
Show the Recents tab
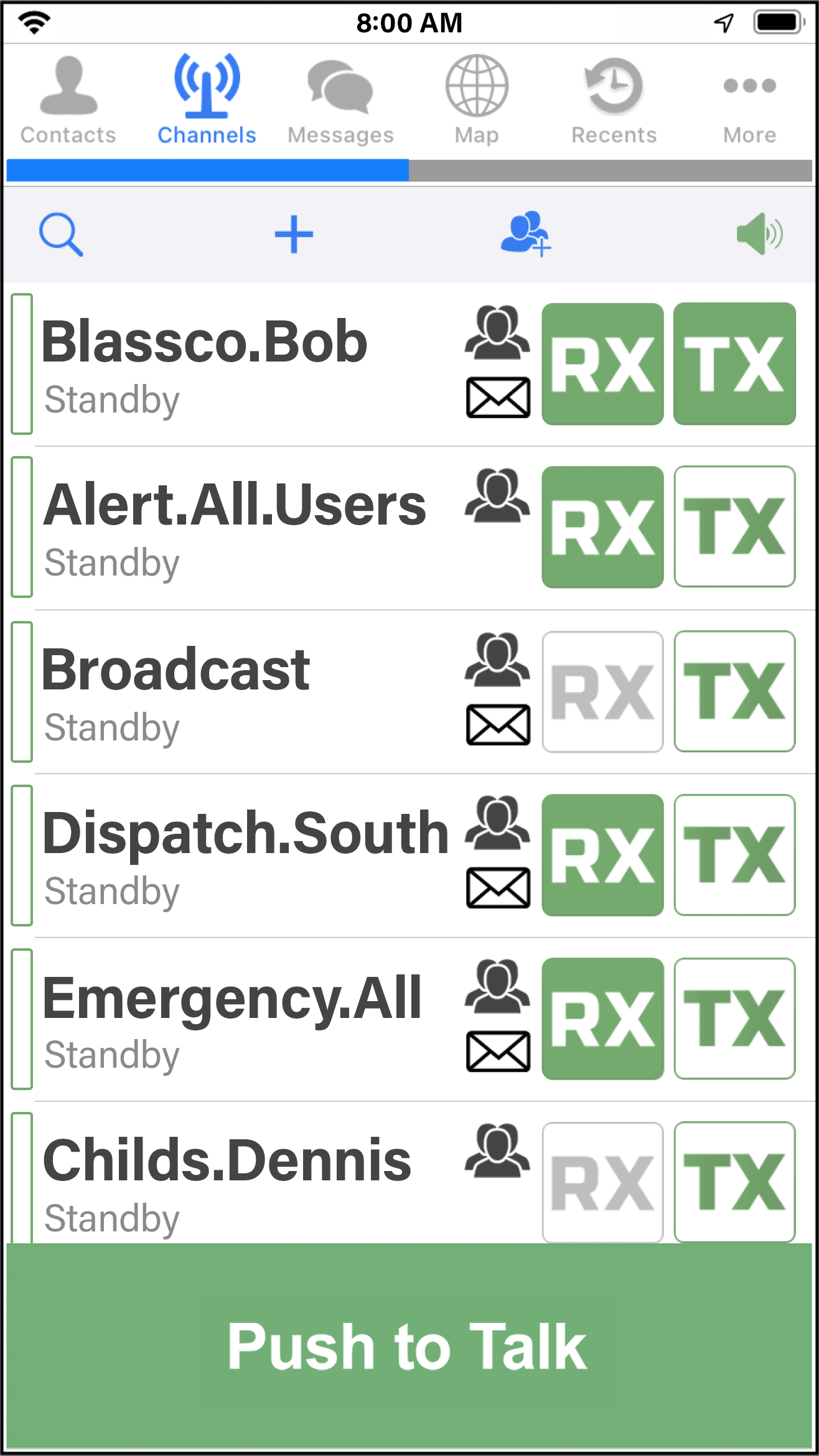point(614,101)
